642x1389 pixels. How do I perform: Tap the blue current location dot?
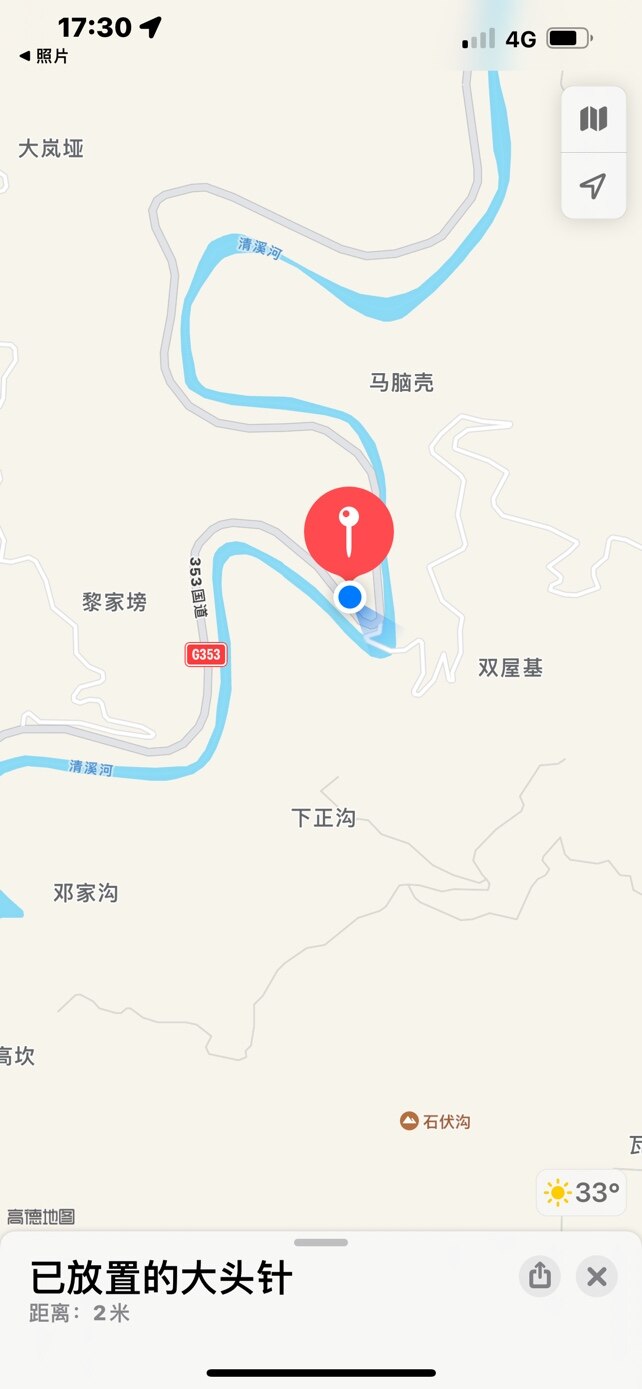click(349, 597)
